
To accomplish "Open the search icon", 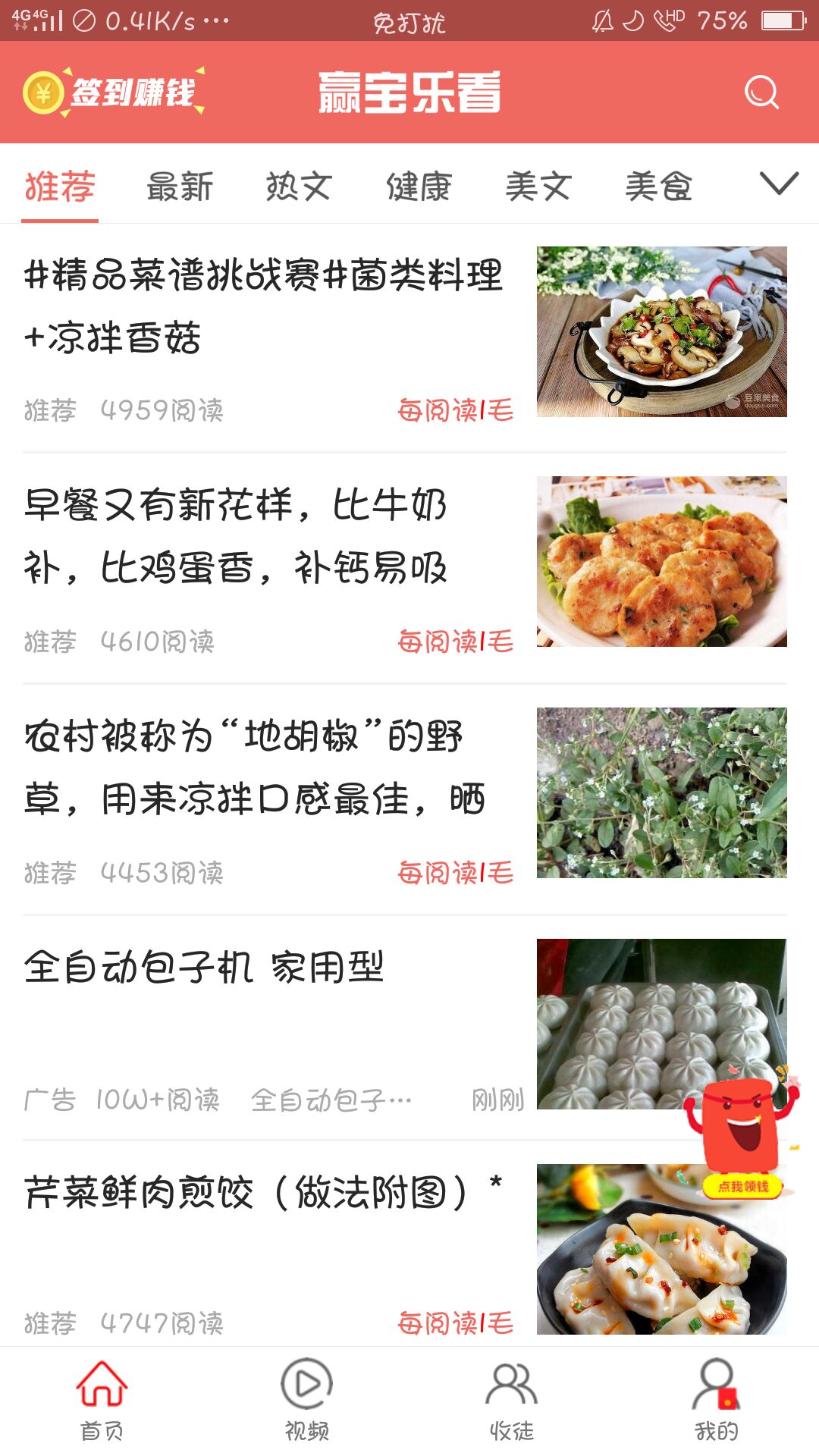I will pos(762,93).
